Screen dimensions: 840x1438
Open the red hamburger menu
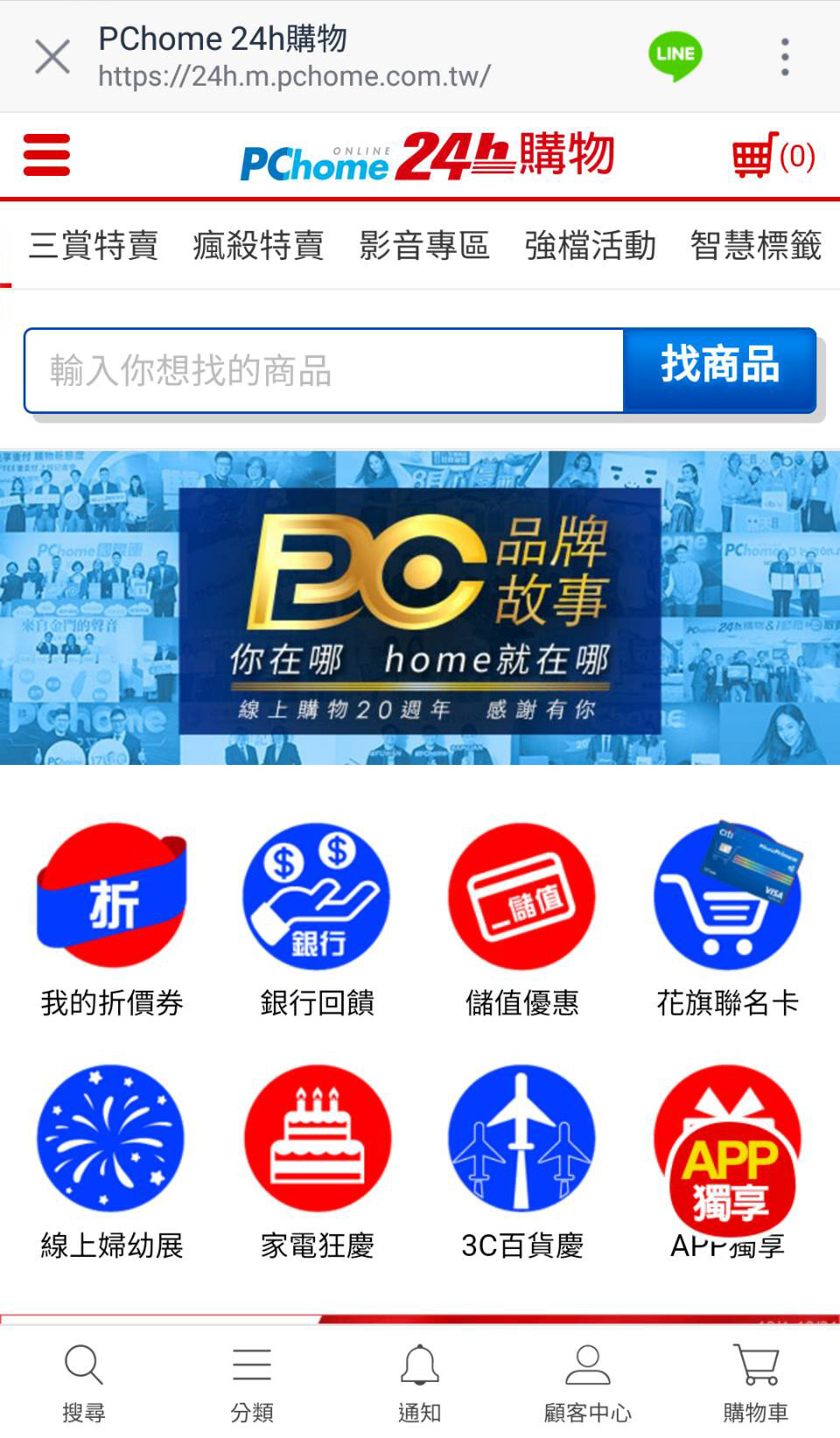(46, 155)
